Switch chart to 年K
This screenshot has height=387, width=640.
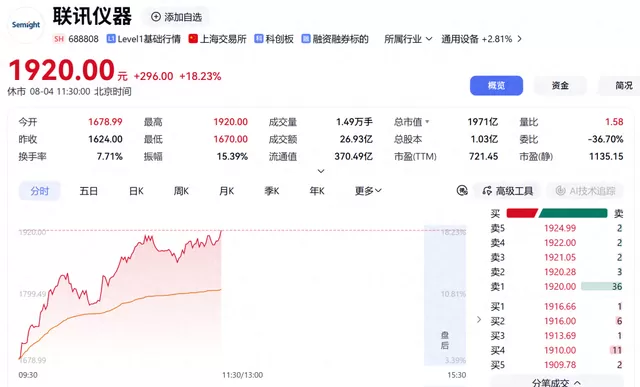pos(317,191)
